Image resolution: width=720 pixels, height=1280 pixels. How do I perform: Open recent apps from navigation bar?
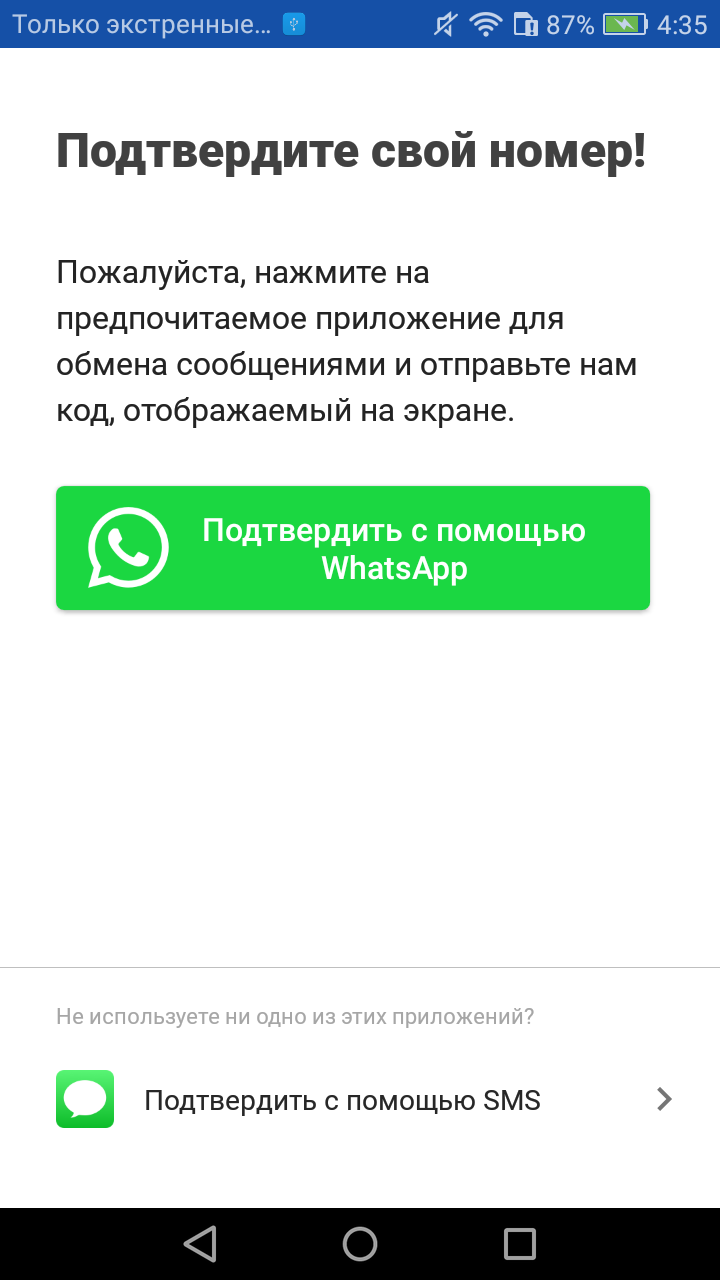pyautogui.click(x=520, y=1244)
